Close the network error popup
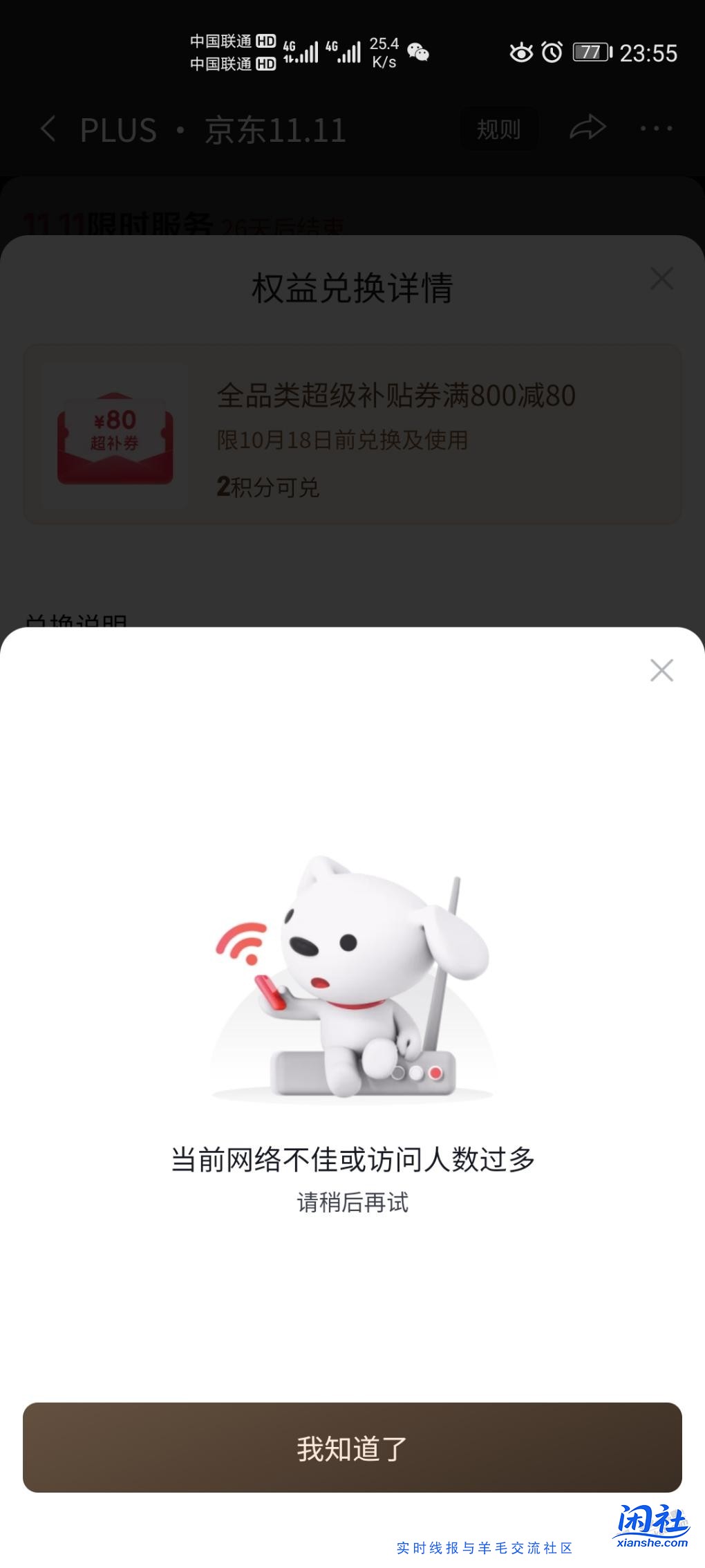Screen dimensions: 705x1568 pyautogui.click(x=661, y=670)
